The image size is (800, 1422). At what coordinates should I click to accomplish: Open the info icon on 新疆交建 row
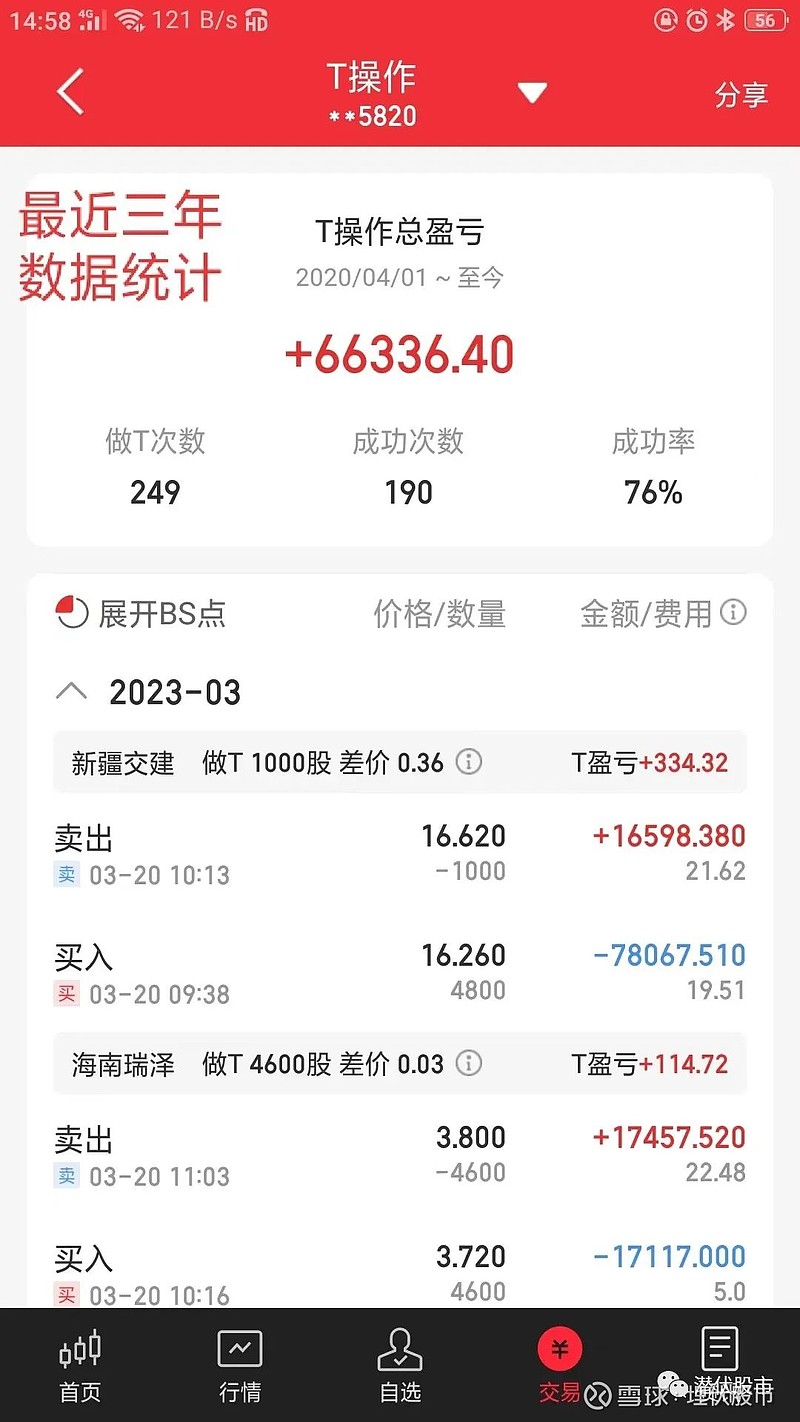pyautogui.click(x=468, y=762)
